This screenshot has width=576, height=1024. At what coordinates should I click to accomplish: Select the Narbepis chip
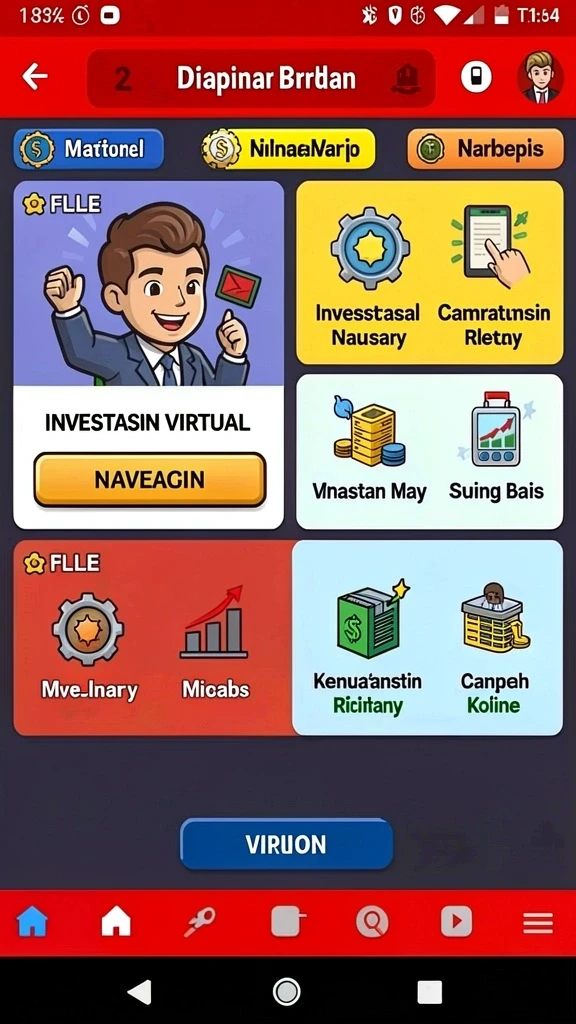485,149
